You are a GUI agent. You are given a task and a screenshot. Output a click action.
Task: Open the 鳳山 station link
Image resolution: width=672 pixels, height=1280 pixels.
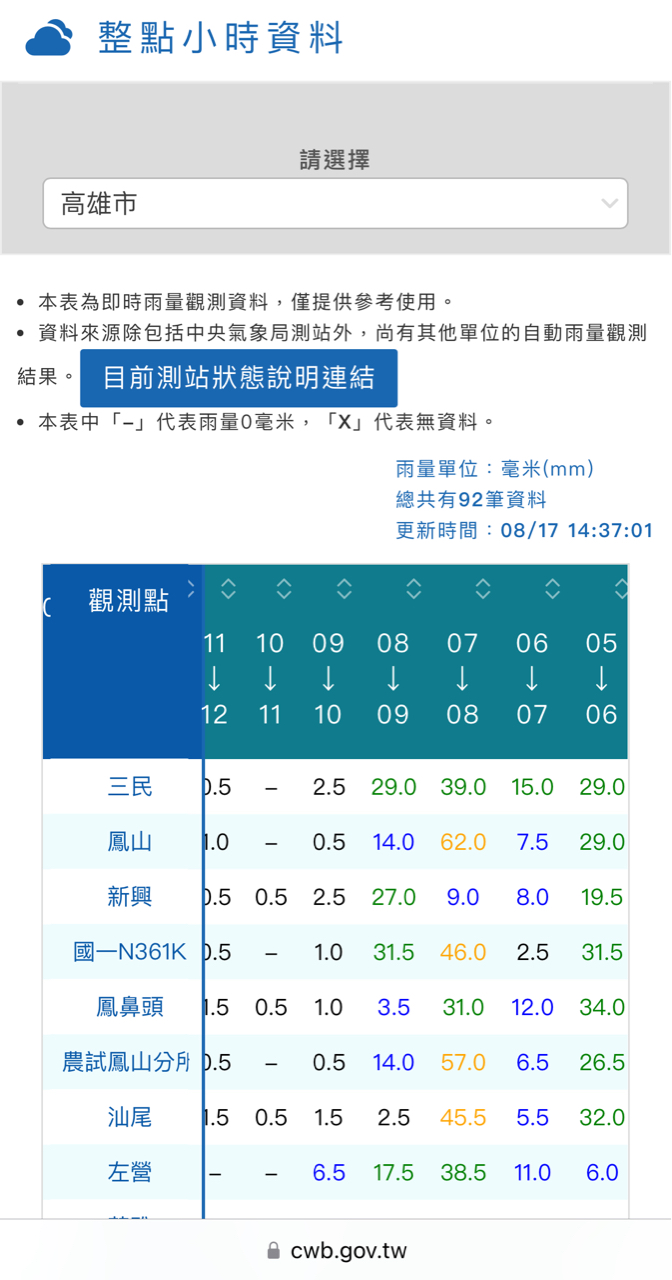[130, 842]
